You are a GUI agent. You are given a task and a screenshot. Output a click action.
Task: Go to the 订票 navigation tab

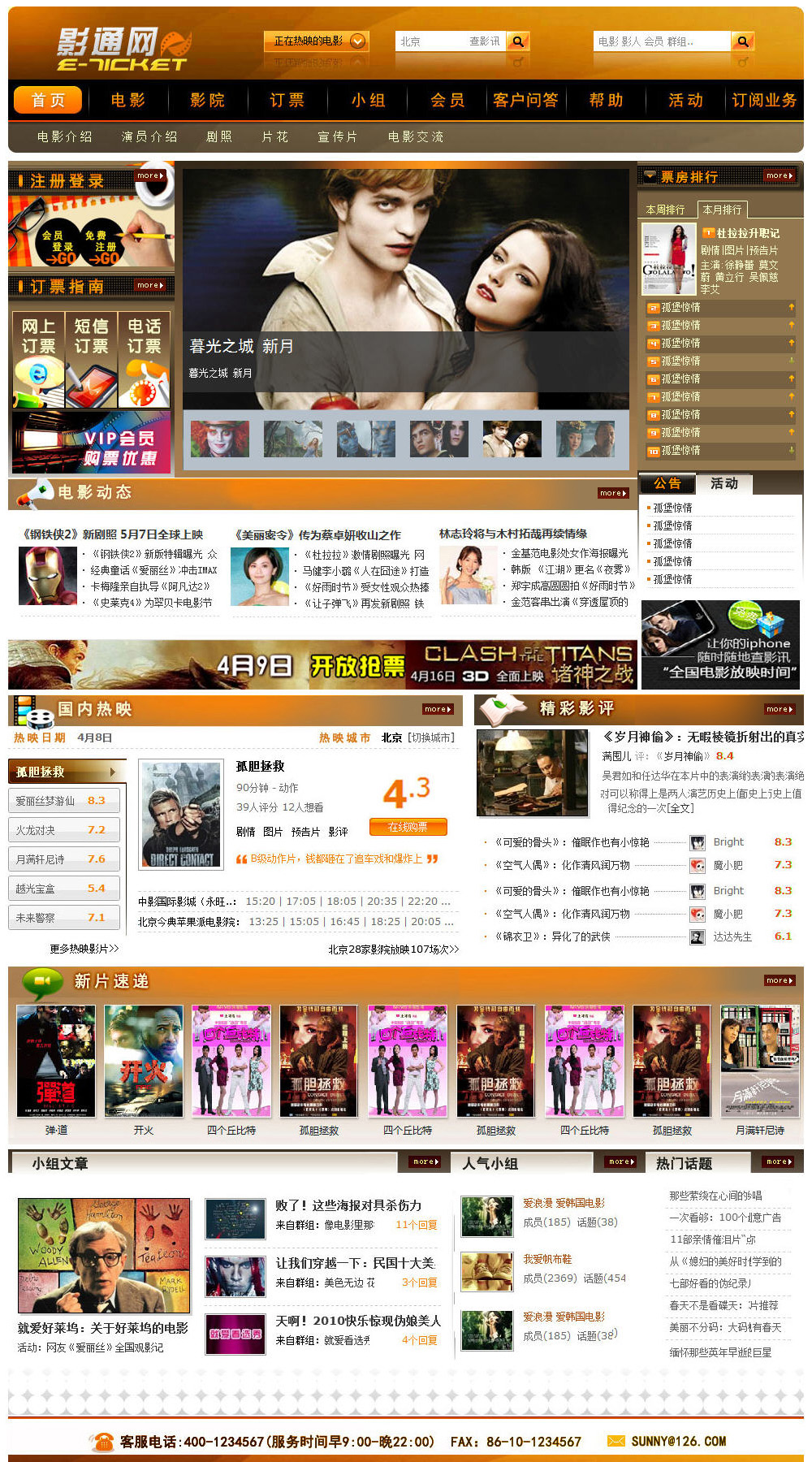coord(287,100)
